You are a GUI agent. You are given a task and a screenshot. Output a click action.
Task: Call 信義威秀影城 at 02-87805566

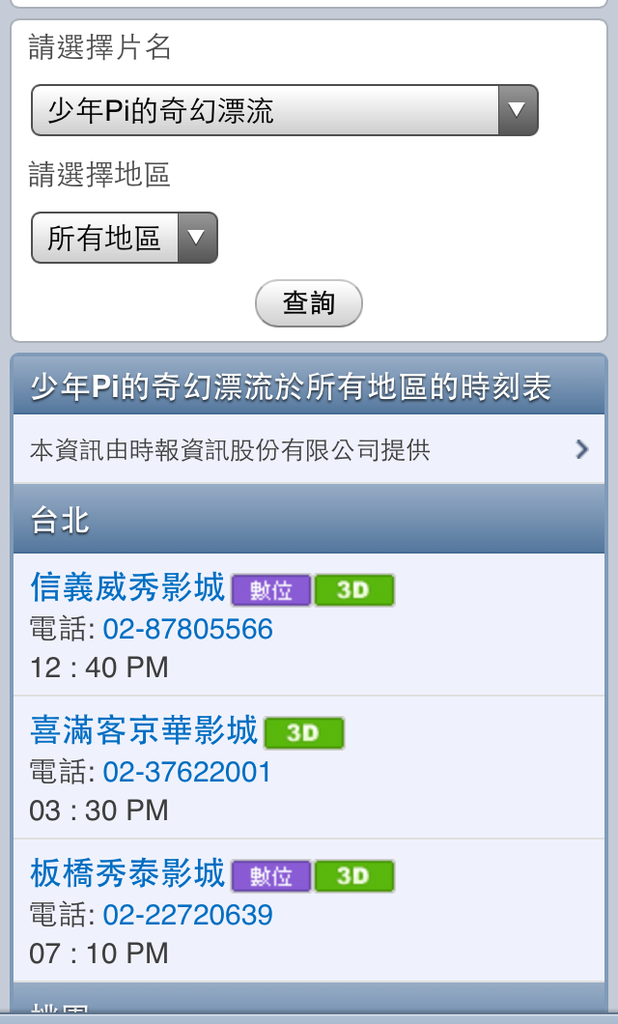point(188,629)
